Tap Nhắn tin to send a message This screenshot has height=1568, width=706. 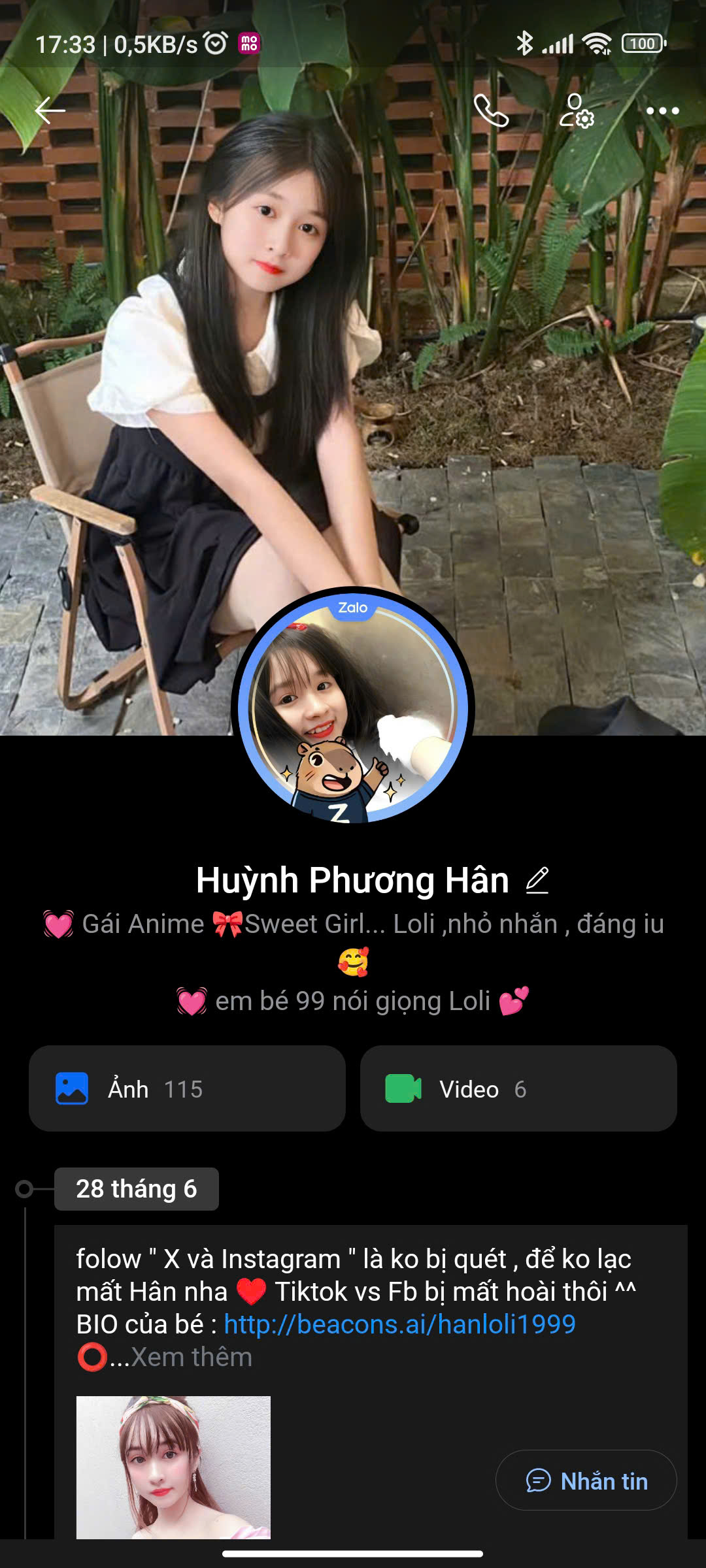(586, 1480)
